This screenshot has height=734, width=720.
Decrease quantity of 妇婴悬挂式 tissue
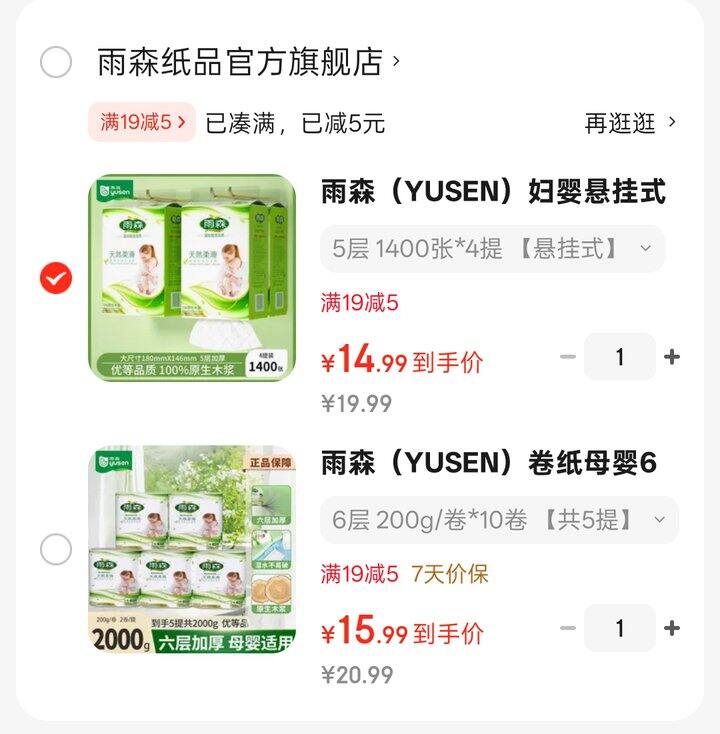click(568, 357)
